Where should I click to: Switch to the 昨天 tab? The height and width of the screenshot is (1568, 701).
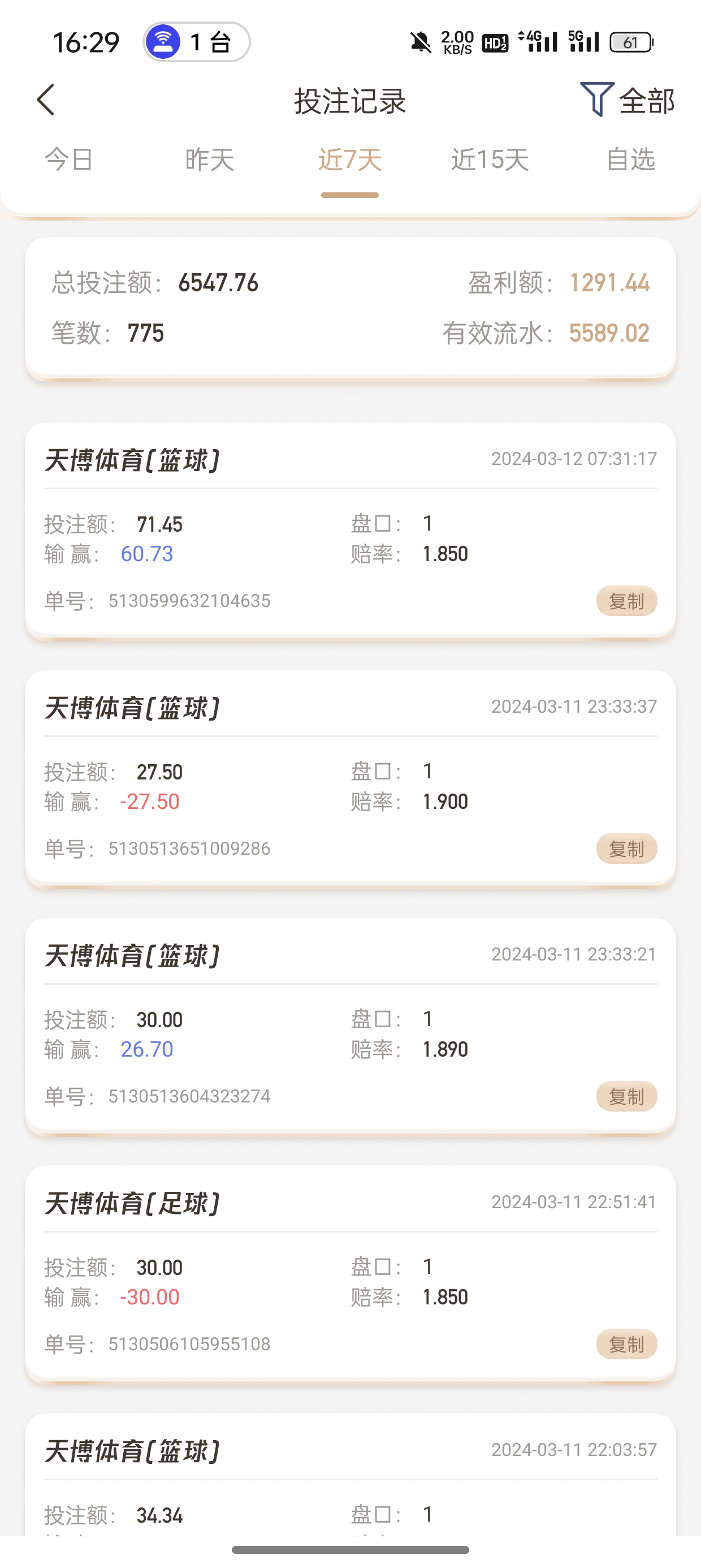pyautogui.click(x=209, y=160)
